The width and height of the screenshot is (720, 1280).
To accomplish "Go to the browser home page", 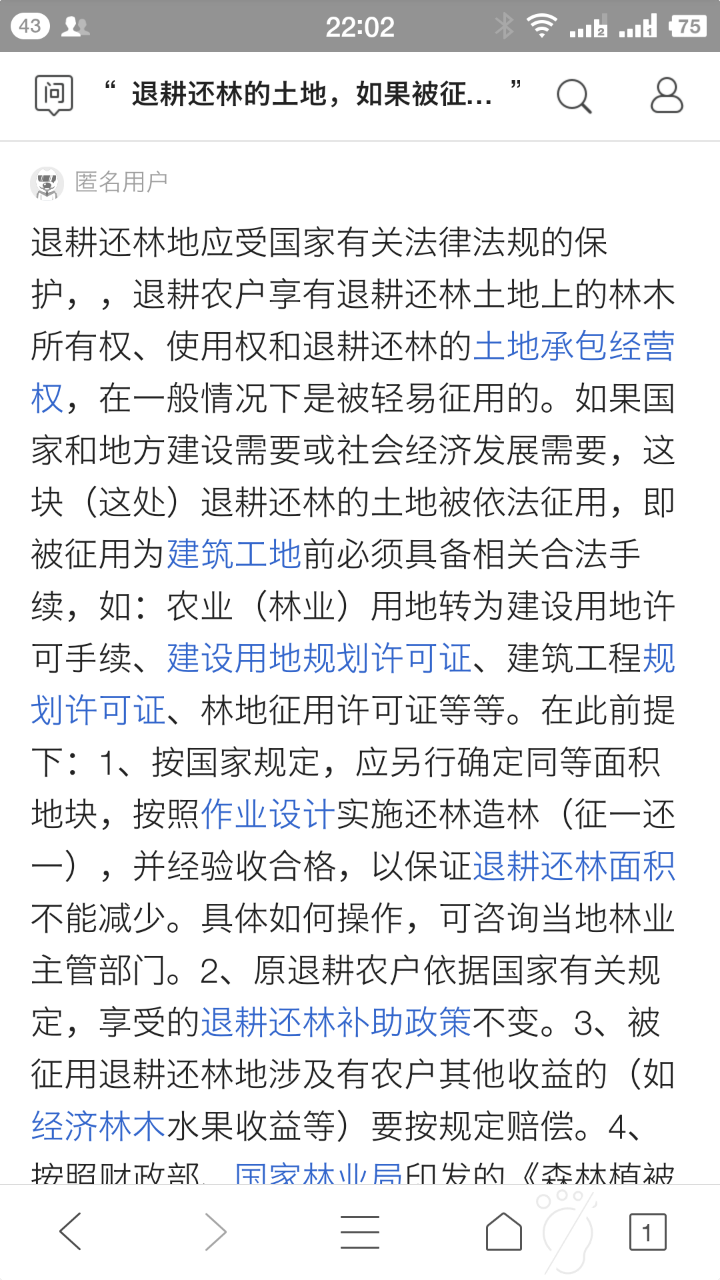I will 504,1232.
